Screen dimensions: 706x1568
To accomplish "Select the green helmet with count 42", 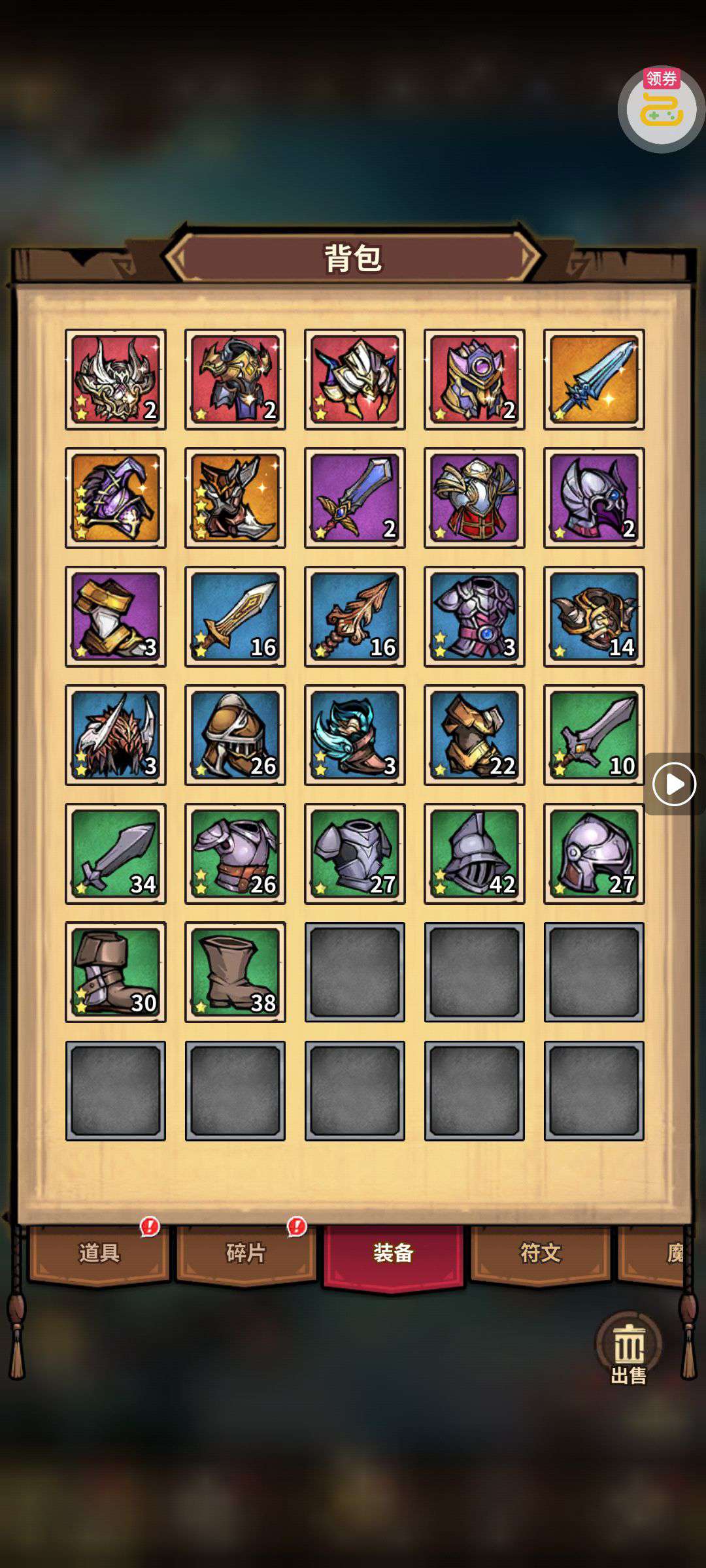I will click(475, 854).
